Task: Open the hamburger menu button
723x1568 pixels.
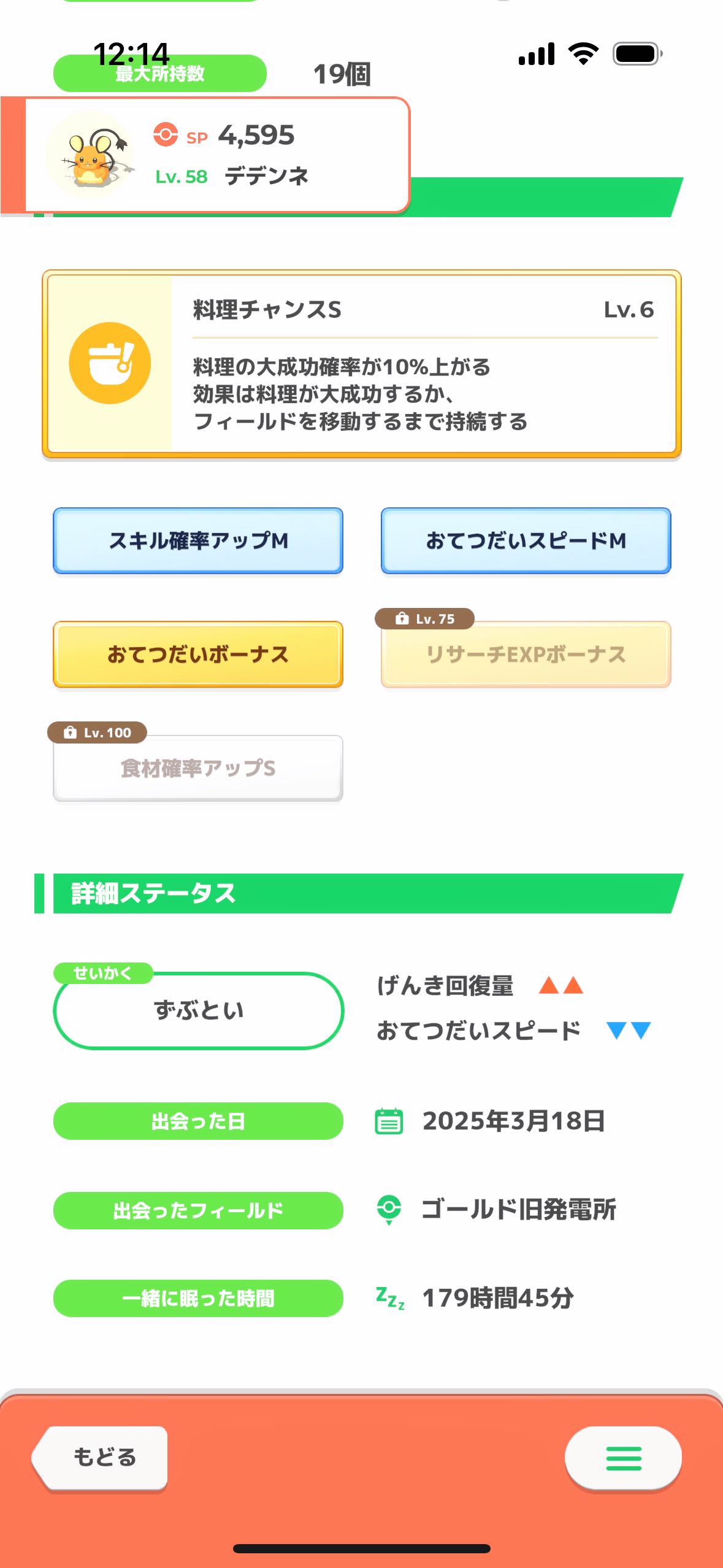Action: click(x=623, y=1458)
